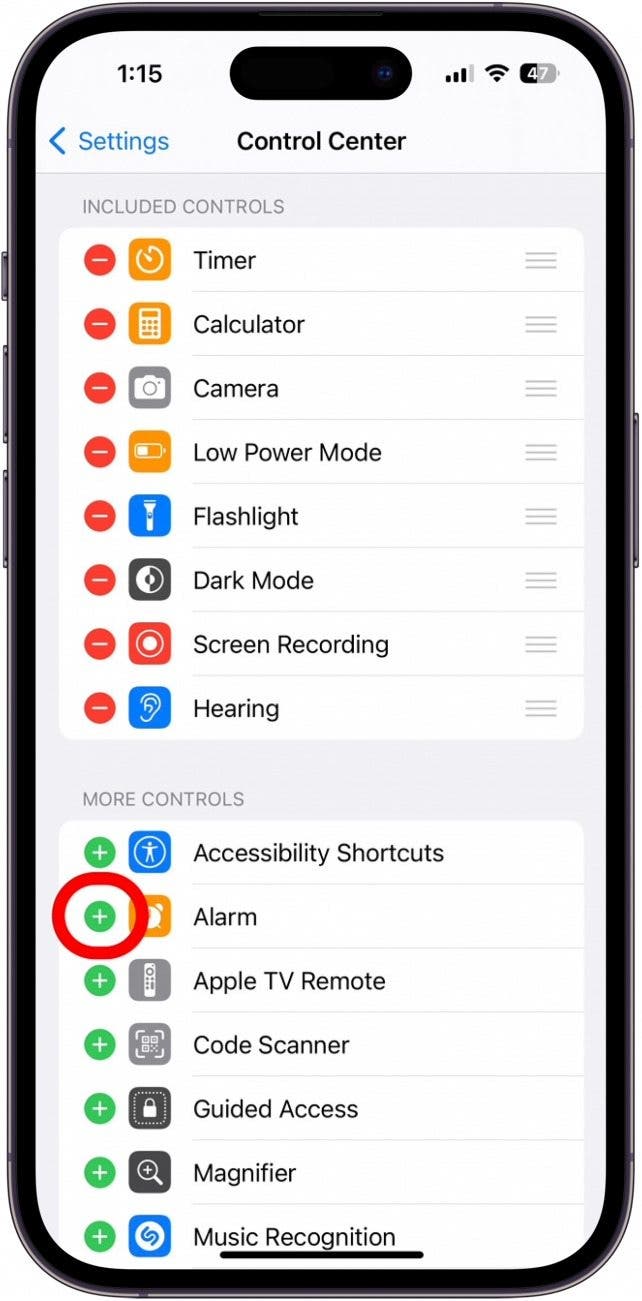Add Guided Access to Control Center
Image resolution: width=642 pixels, height=1301 pixels.
pos(99,1109)
